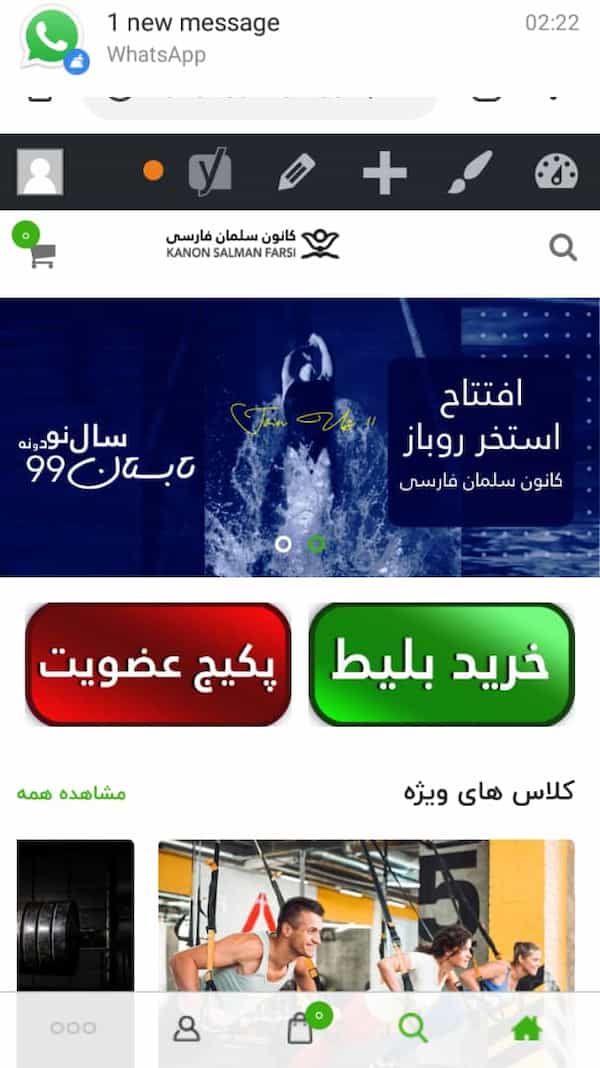The width and height of the screenshot is (600, 1068).
Task: Open the Yoast SEO icon in admin bar
Action: click(x=210, y=172)
